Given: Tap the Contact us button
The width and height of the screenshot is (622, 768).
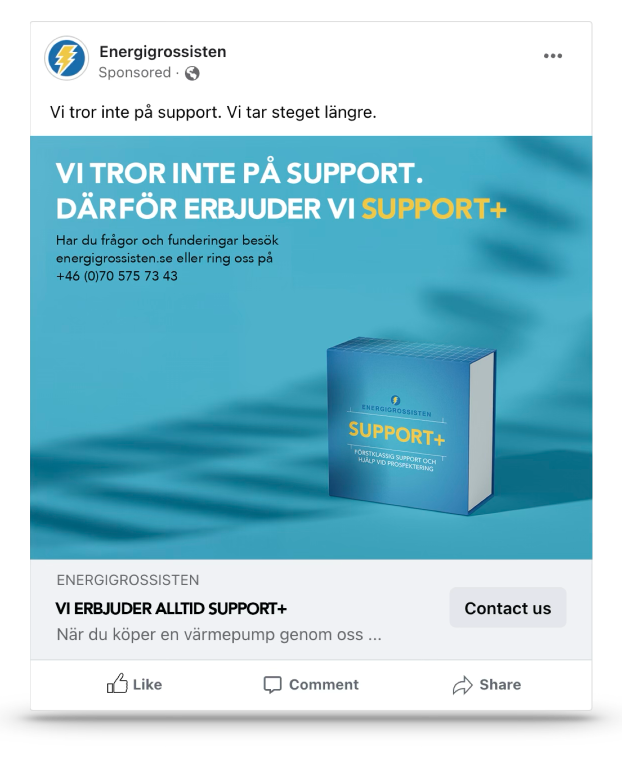Looking at the screenshot, I should coord(507,608).
